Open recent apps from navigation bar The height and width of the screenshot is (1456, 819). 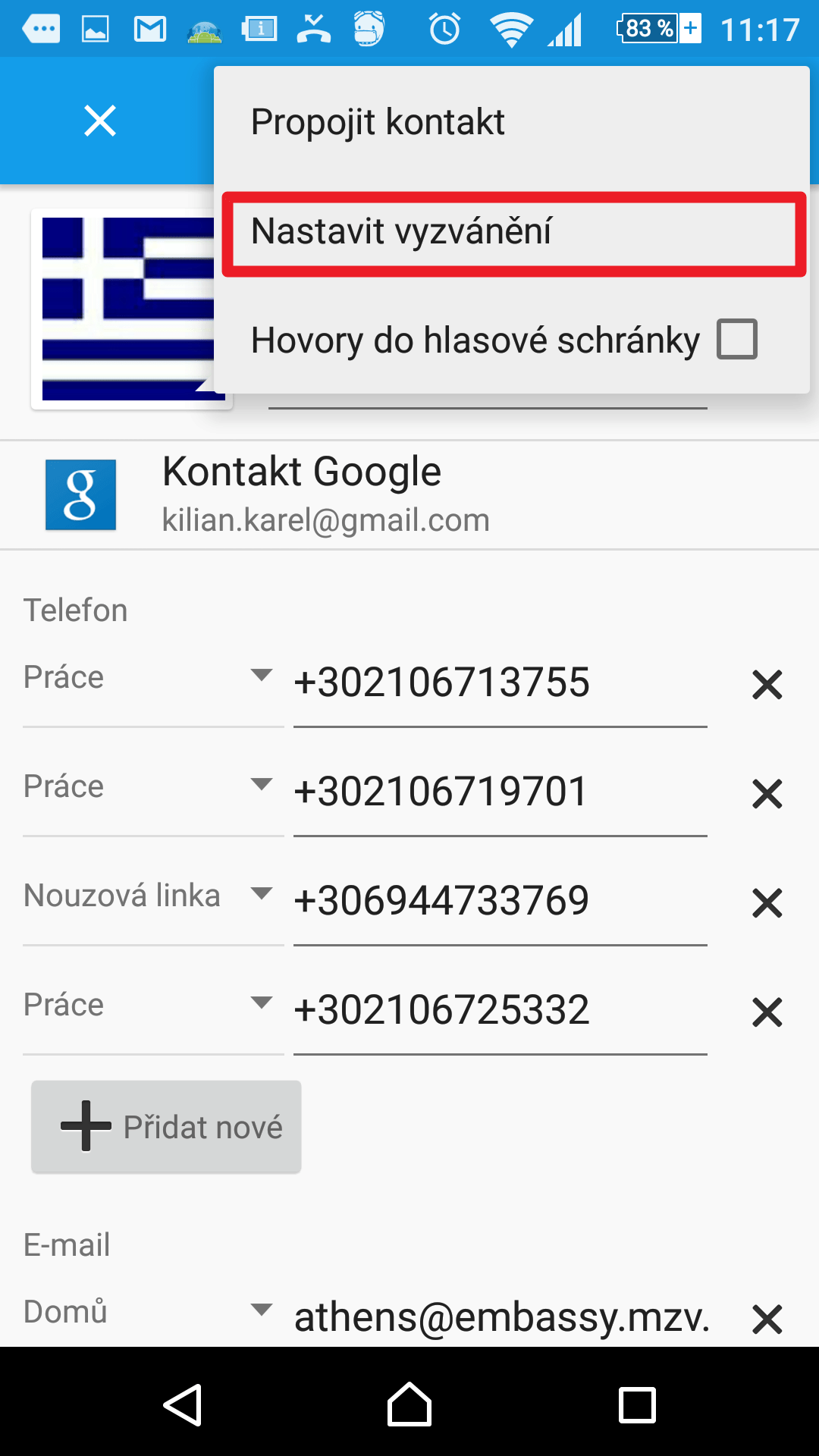click(x=637, y=1404)
